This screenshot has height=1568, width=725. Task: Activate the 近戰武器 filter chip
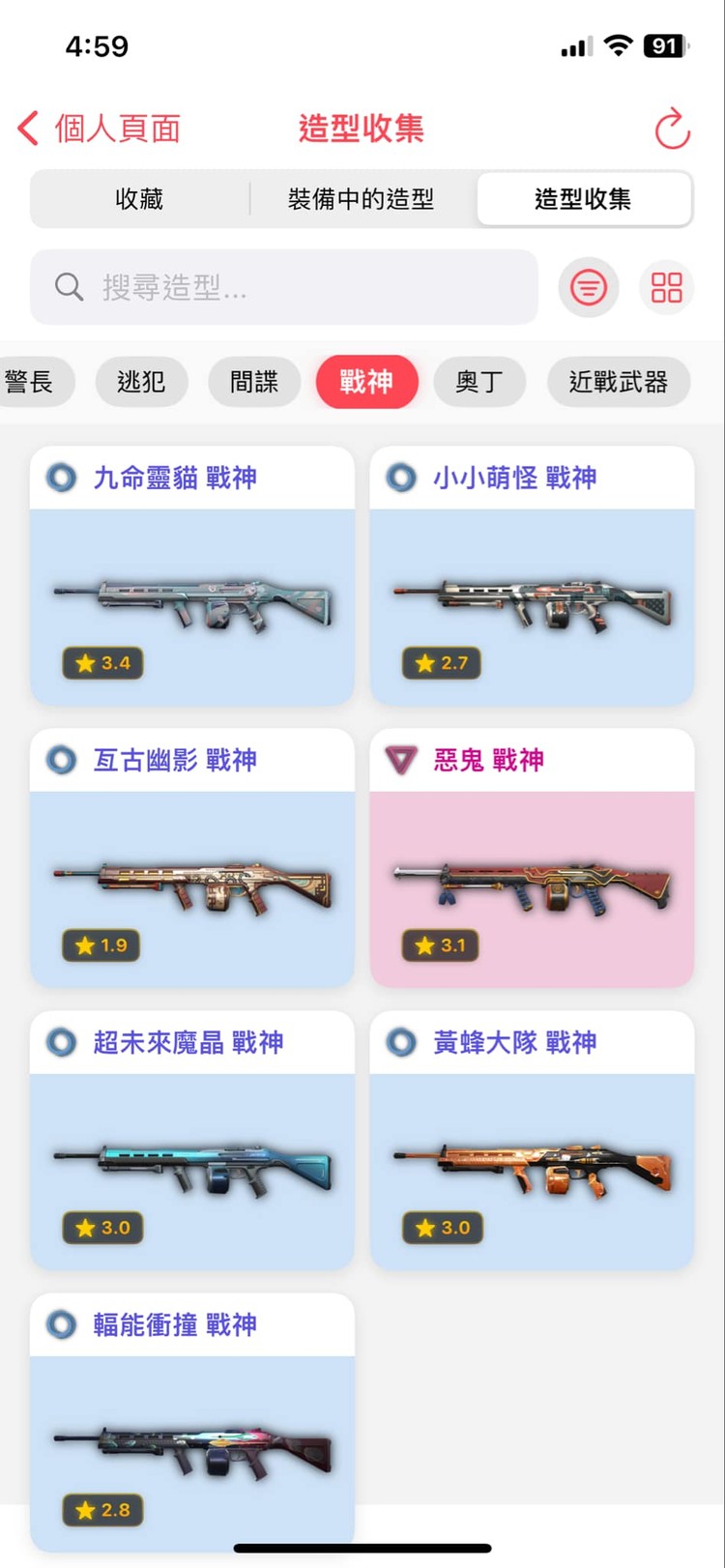click(x=619, y=382)
